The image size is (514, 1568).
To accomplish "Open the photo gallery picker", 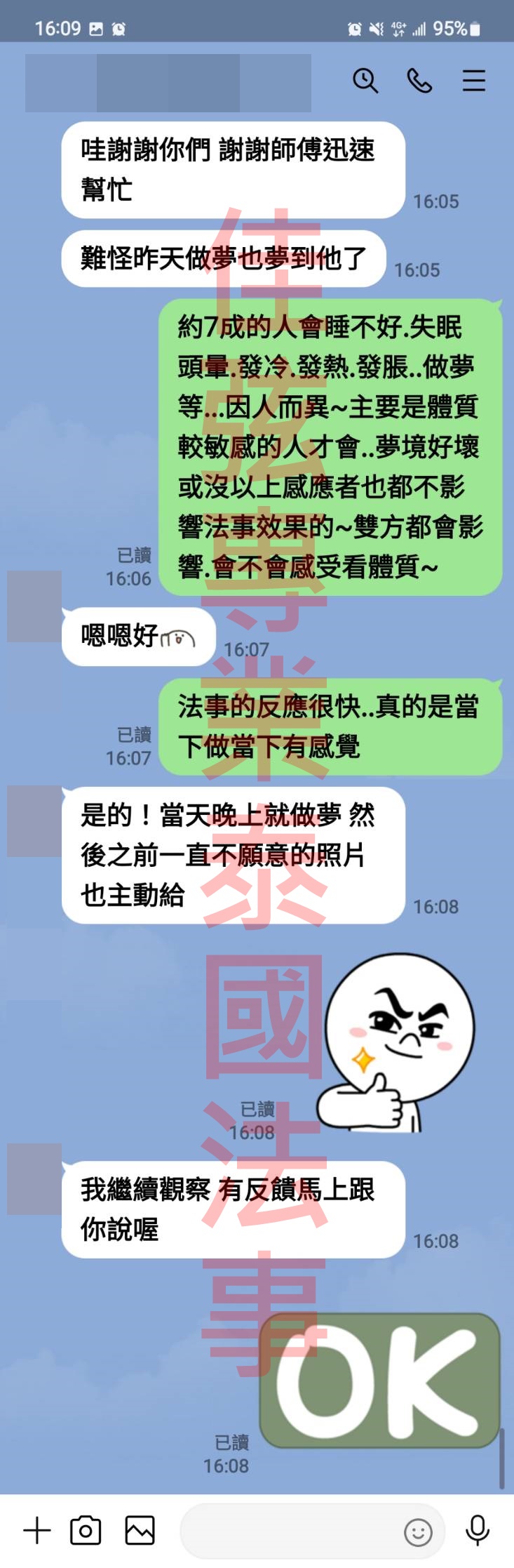I will click(140, 1530).
